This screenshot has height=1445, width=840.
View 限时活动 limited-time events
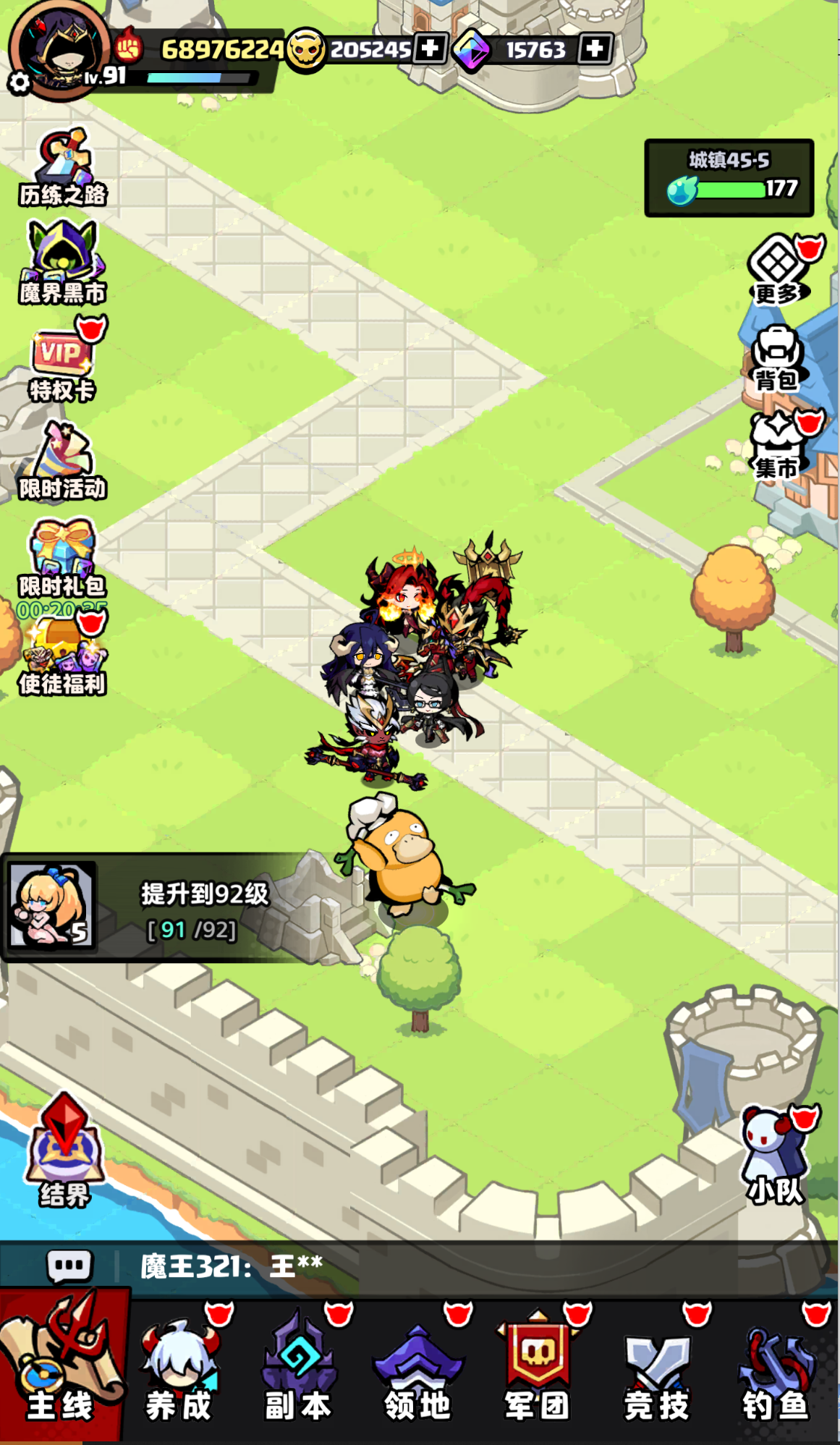[63, 462]
